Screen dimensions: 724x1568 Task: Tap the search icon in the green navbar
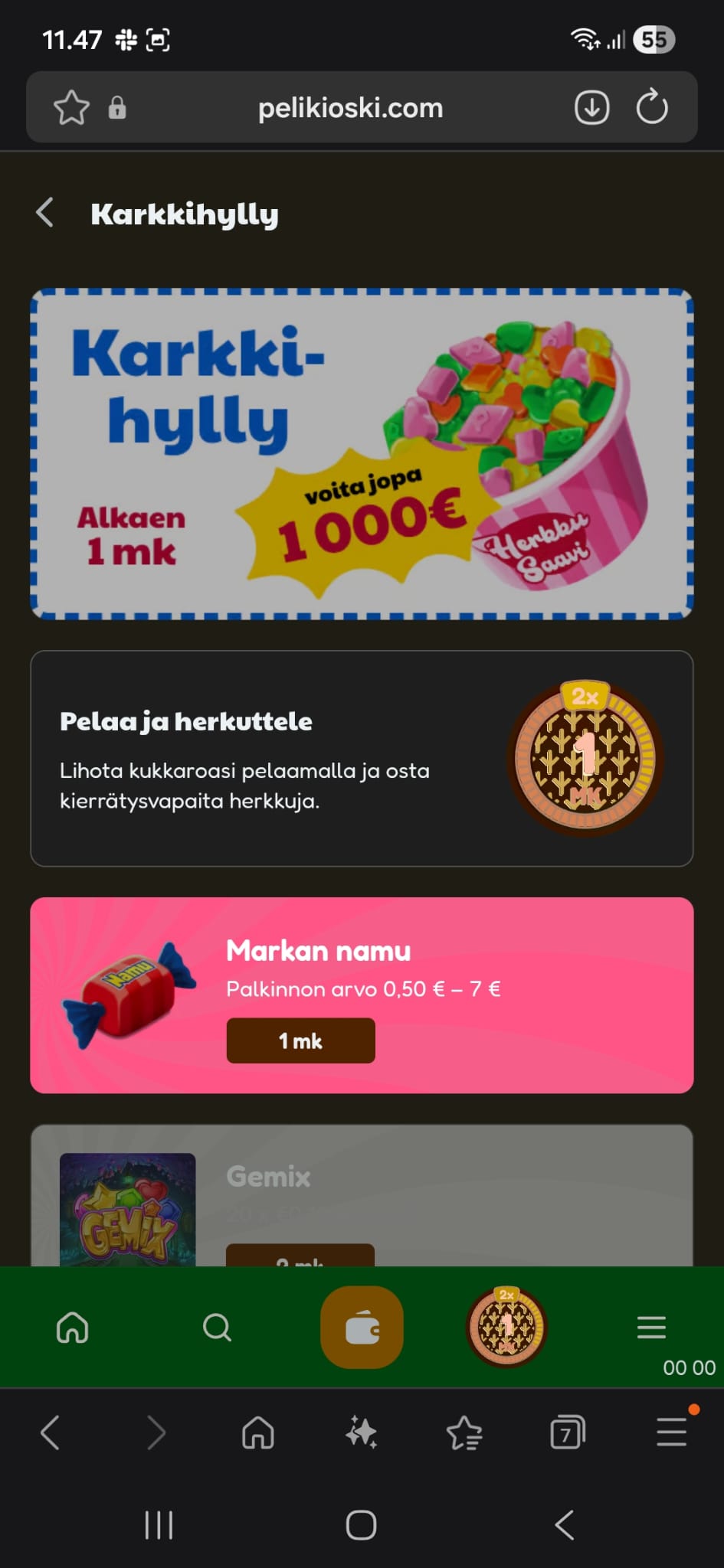pyautogui.click(x=218, y=1328)
